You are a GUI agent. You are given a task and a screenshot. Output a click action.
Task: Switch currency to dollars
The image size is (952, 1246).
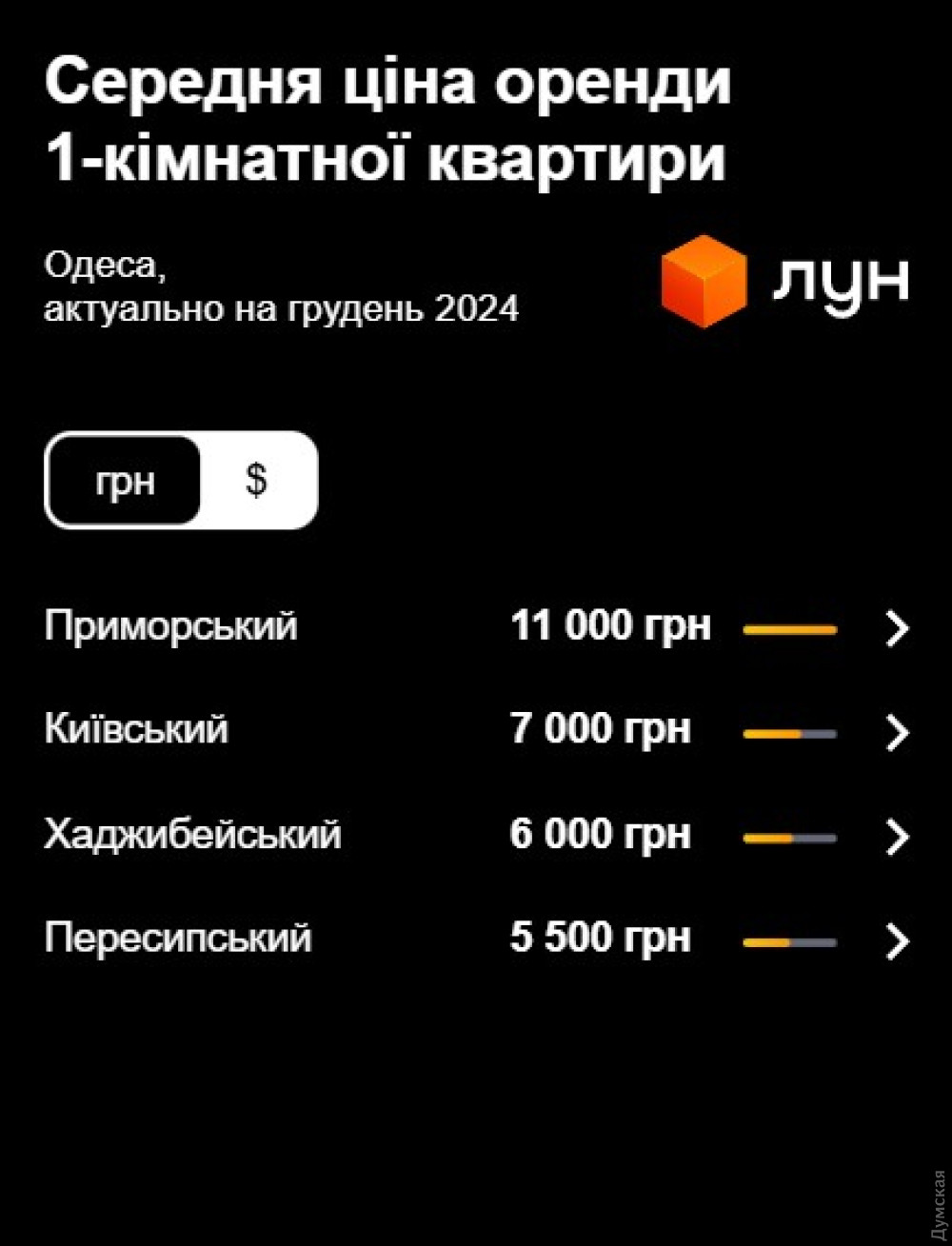[257, 481]
